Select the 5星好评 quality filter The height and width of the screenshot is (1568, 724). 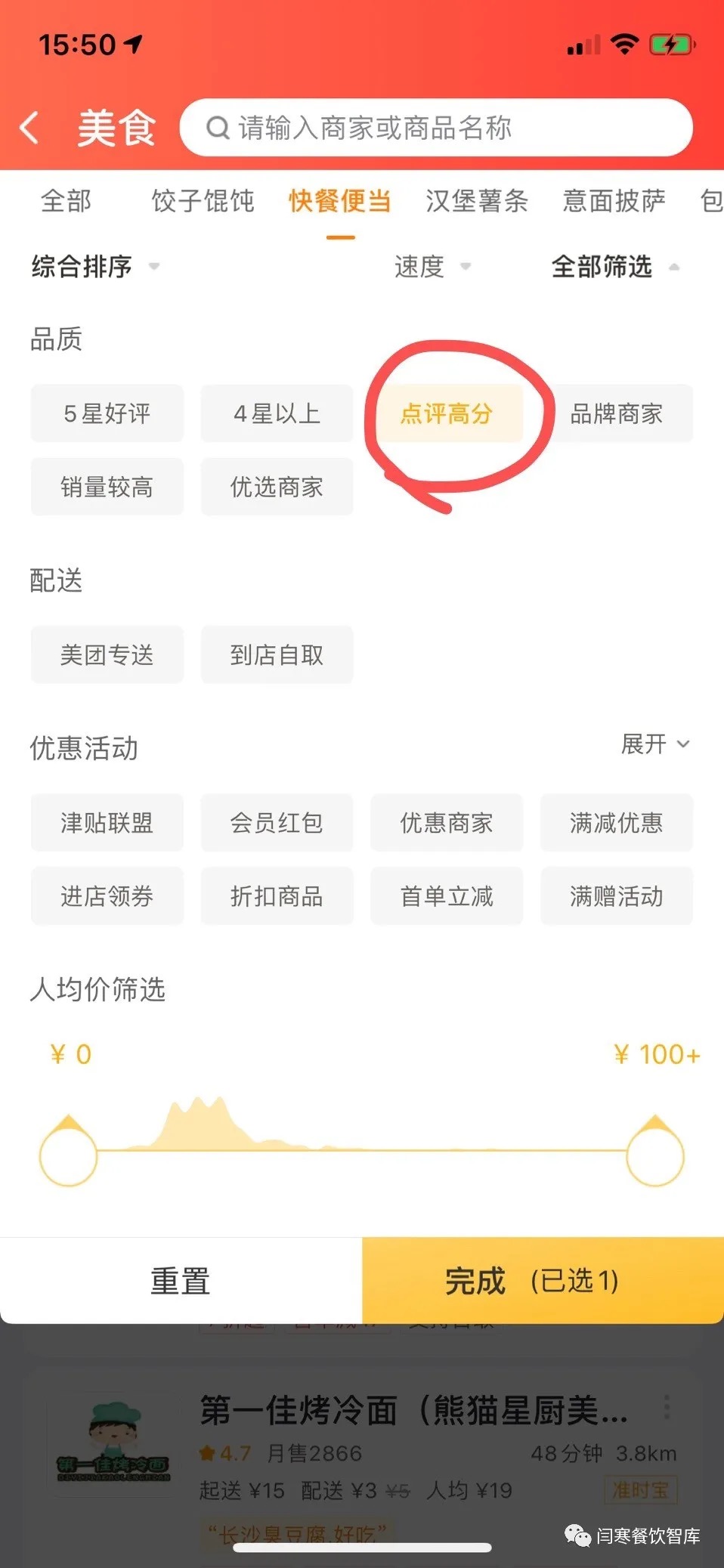(x=107, y=413)
